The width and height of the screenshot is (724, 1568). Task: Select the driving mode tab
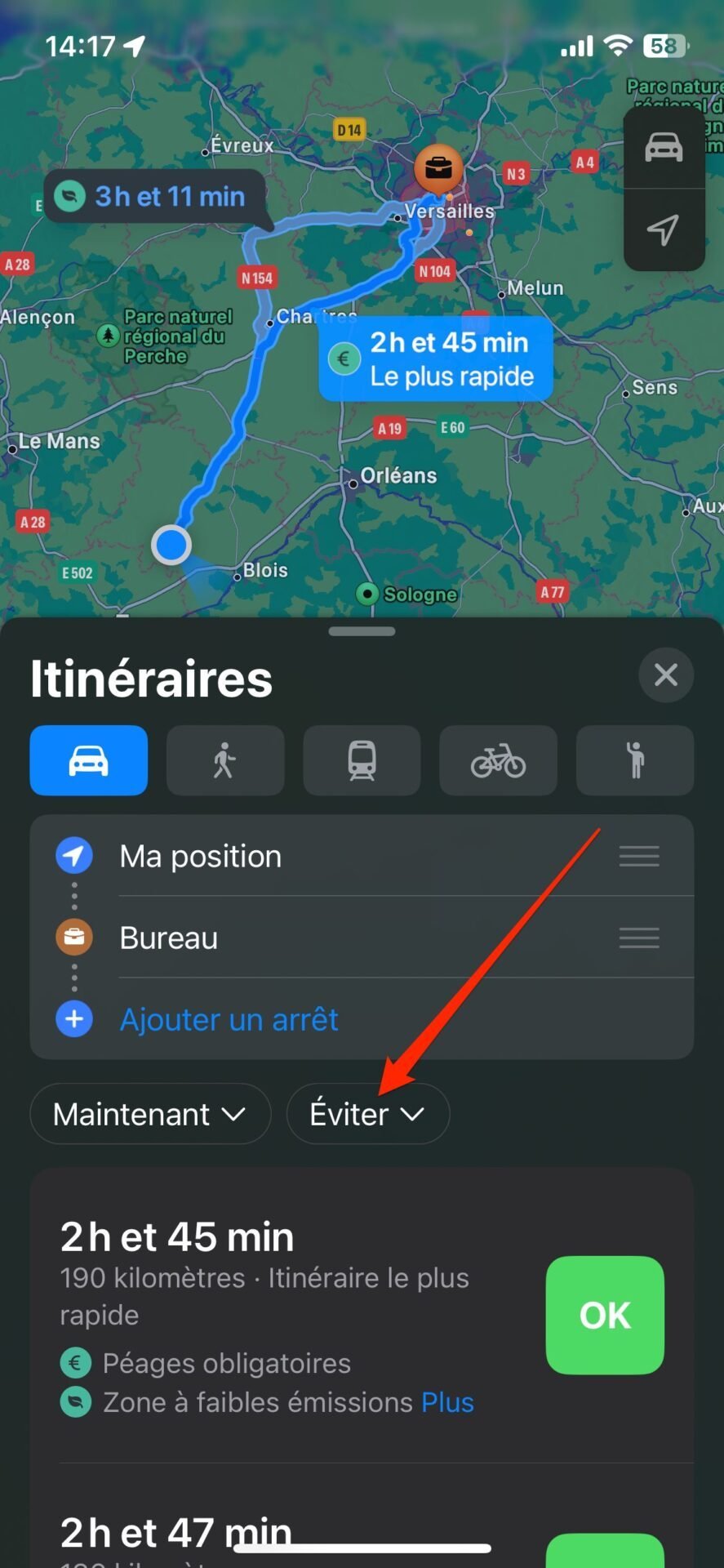[x=89, y=760]
